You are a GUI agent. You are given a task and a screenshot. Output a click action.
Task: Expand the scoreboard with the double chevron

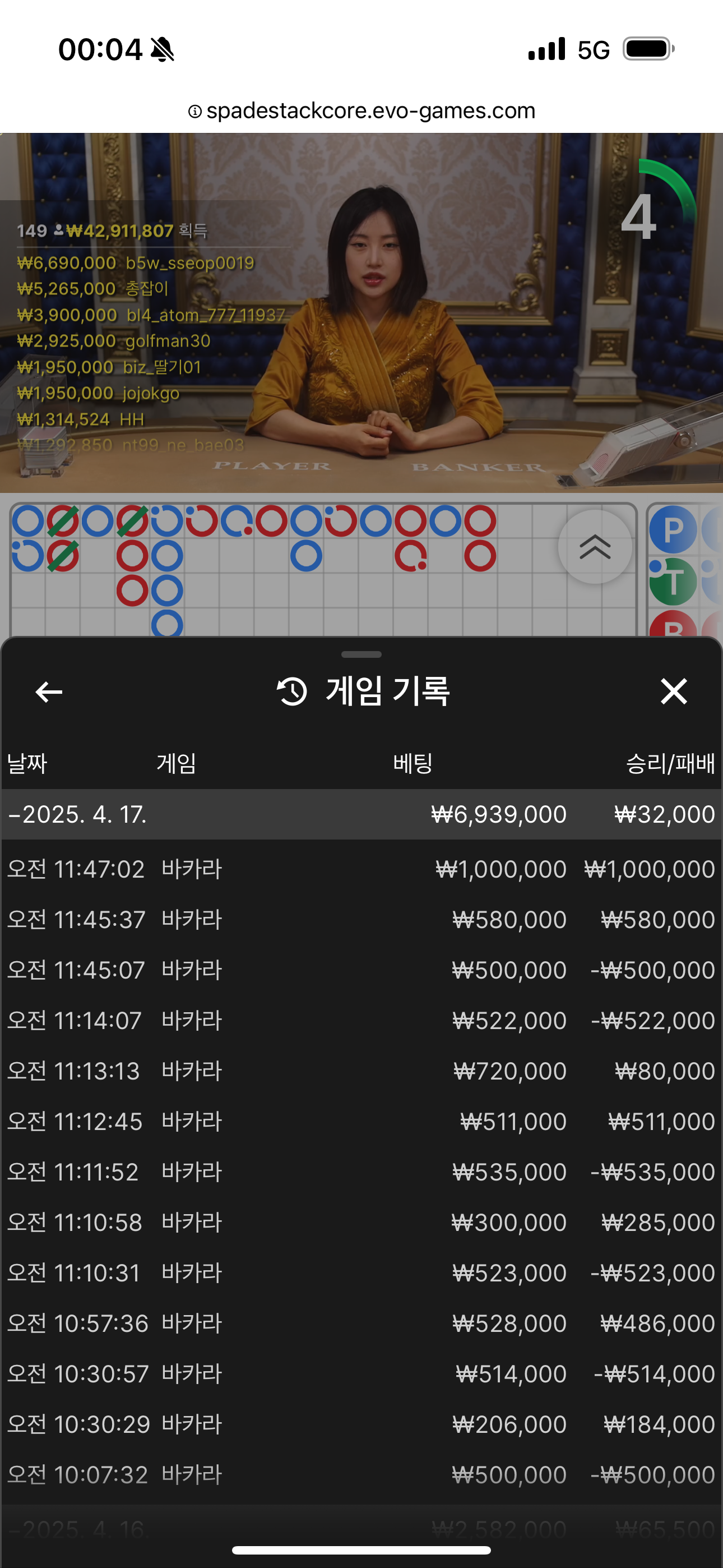tap(595, 547)
